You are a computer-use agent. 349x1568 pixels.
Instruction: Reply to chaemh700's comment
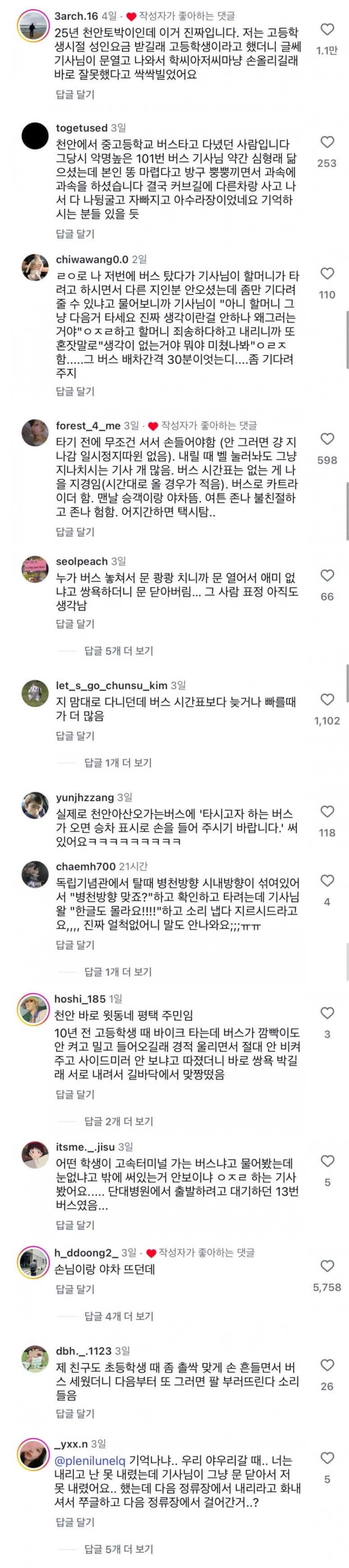(x=75, y=945)
